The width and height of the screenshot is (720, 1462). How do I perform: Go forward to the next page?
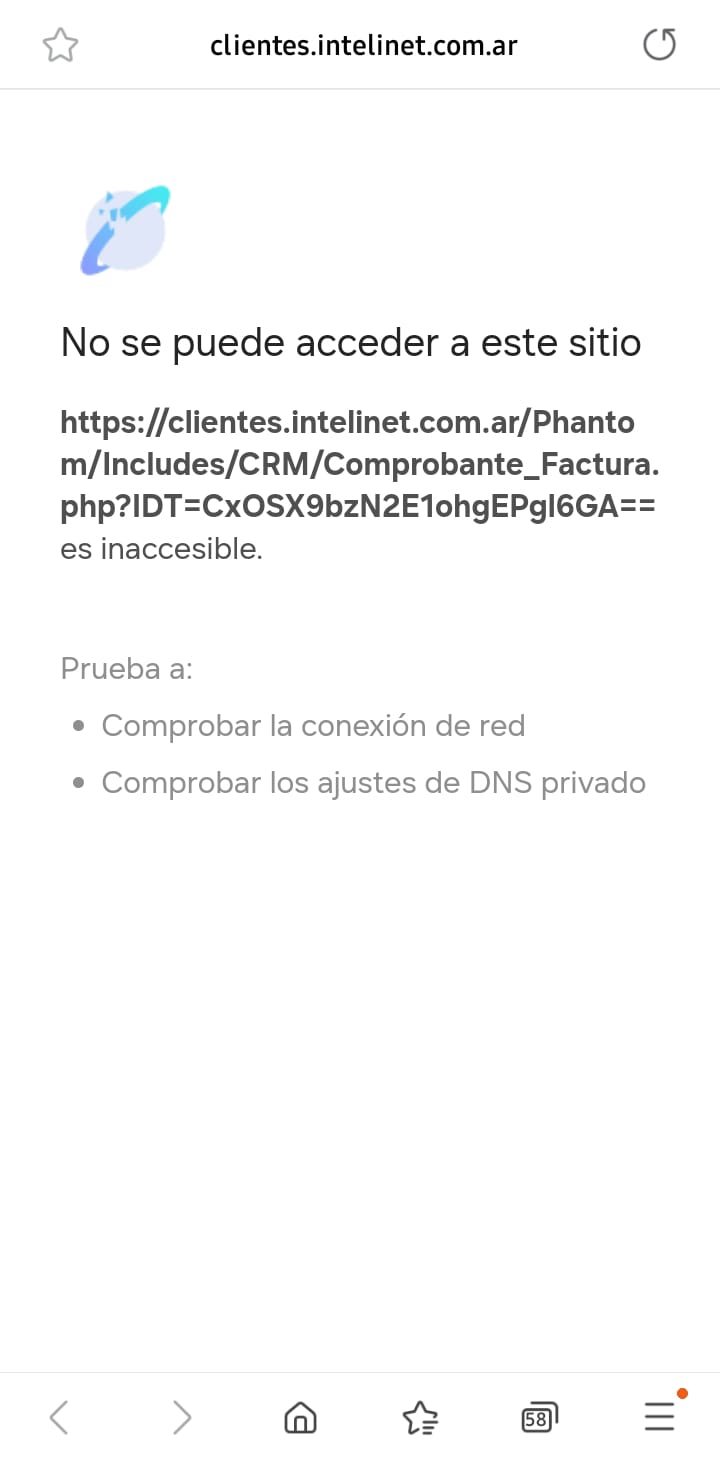181,1417
